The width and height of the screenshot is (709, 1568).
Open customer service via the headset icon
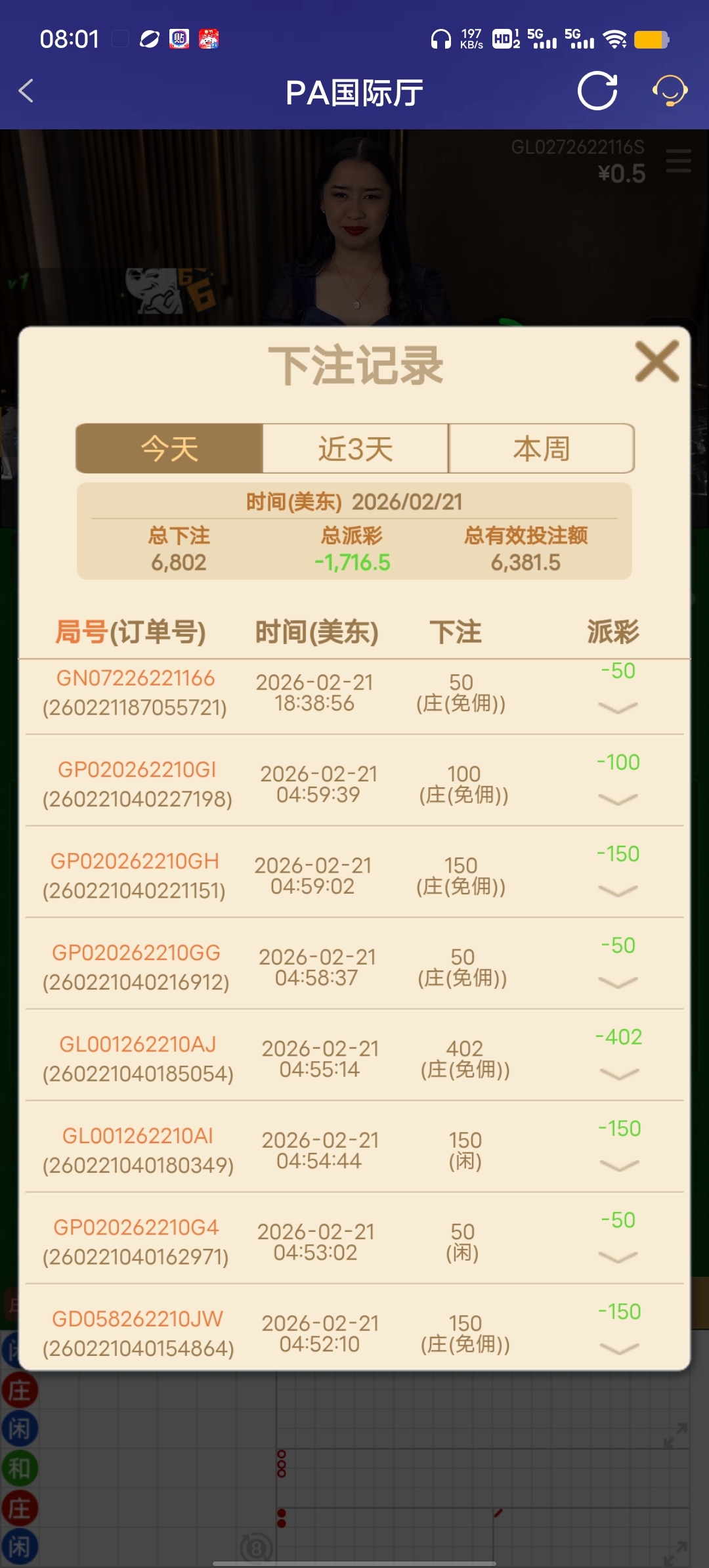pyautogui.click(x=670, y=92)
